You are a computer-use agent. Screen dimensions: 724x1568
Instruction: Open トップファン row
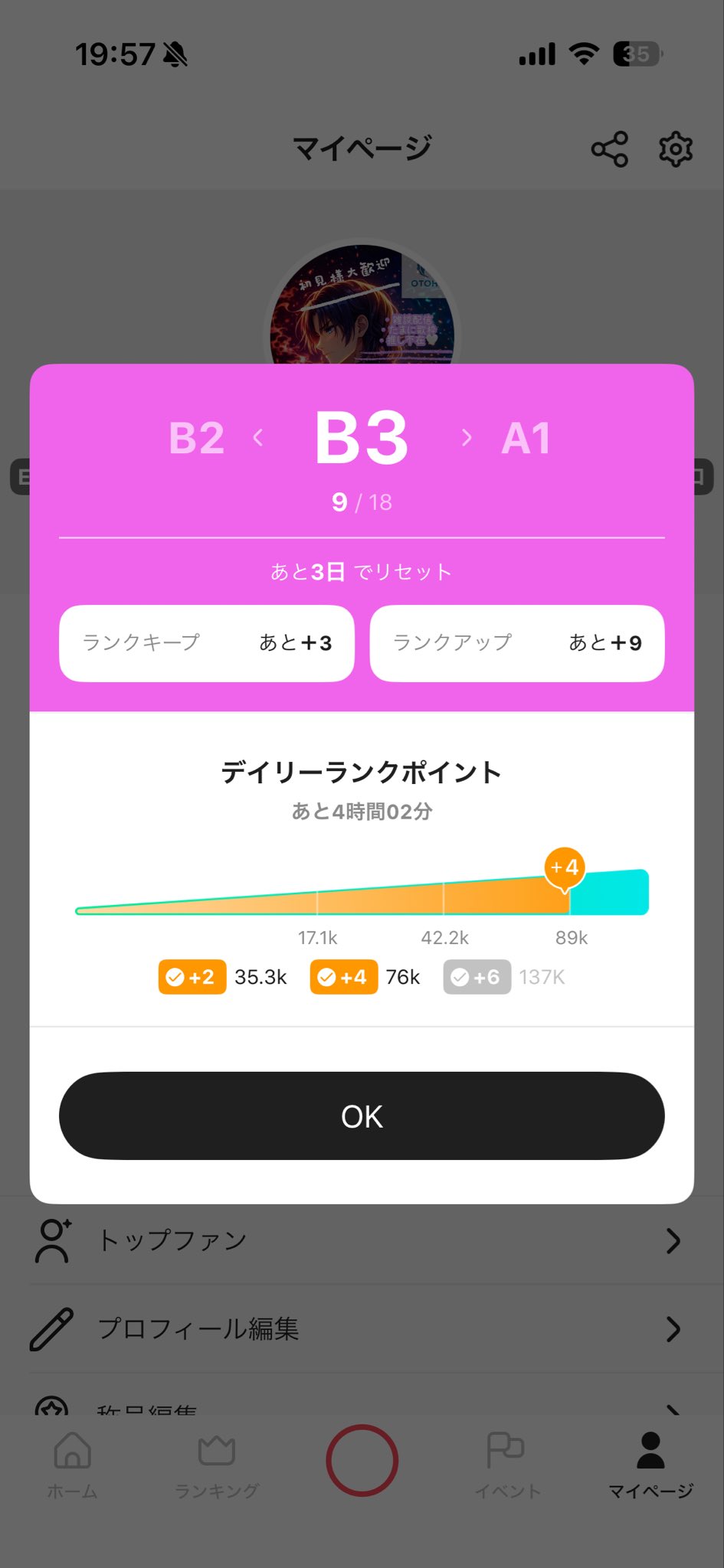362,1240
